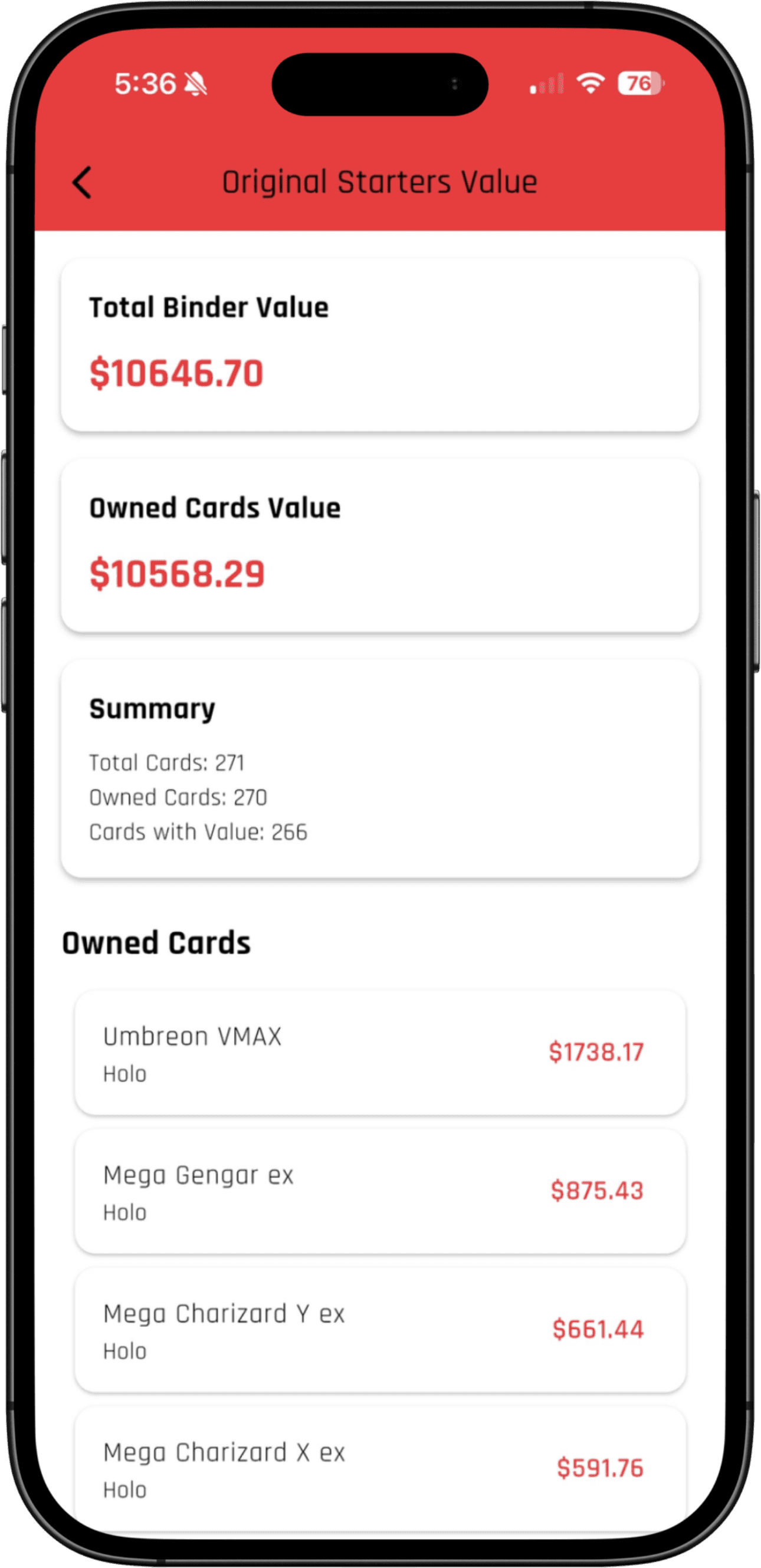The image size is (761, 1568).
Task: Tap the muted notifications bell icon
Action: click(195, 87)
